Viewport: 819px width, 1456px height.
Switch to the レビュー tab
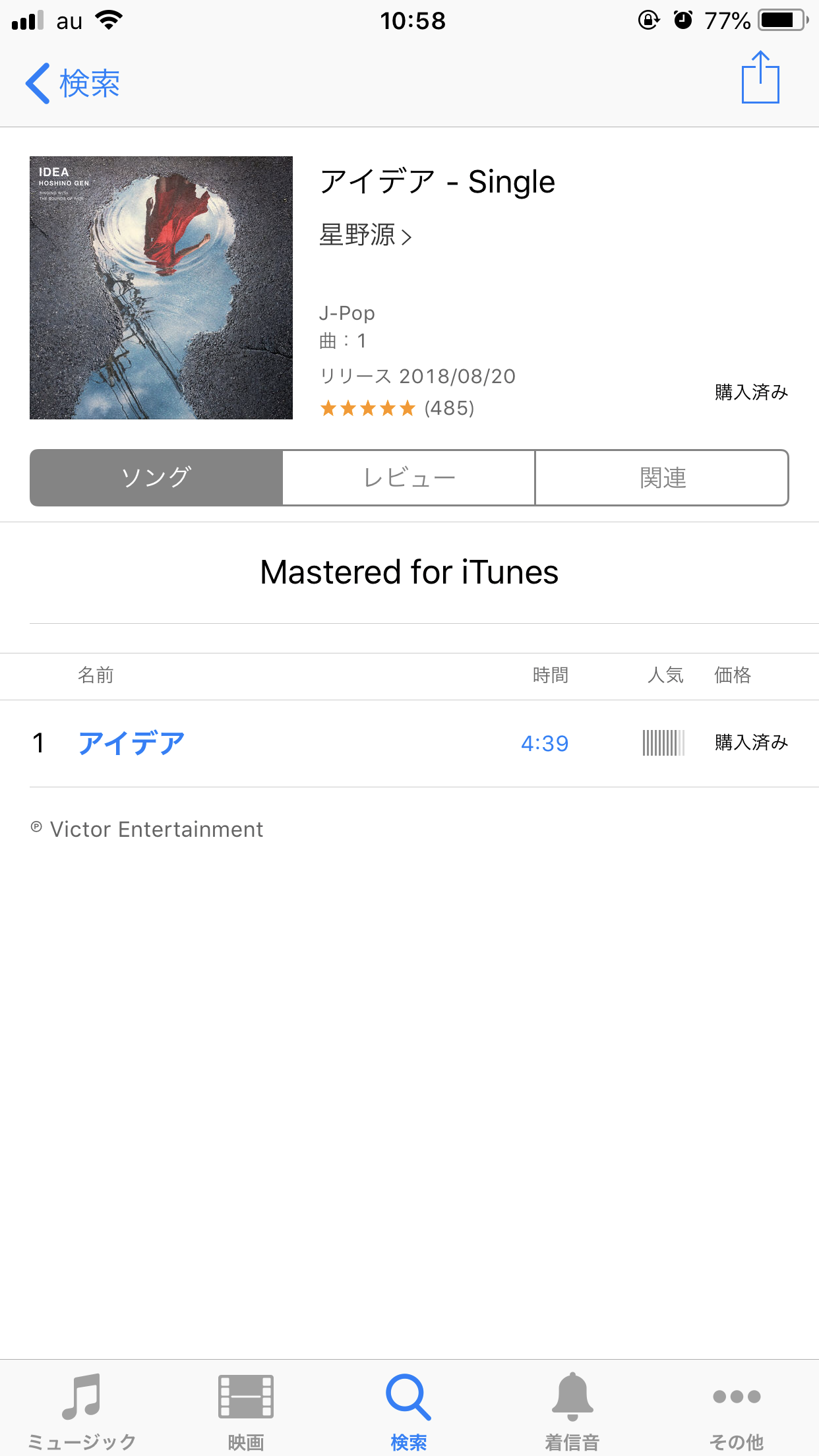pos(409,478)
